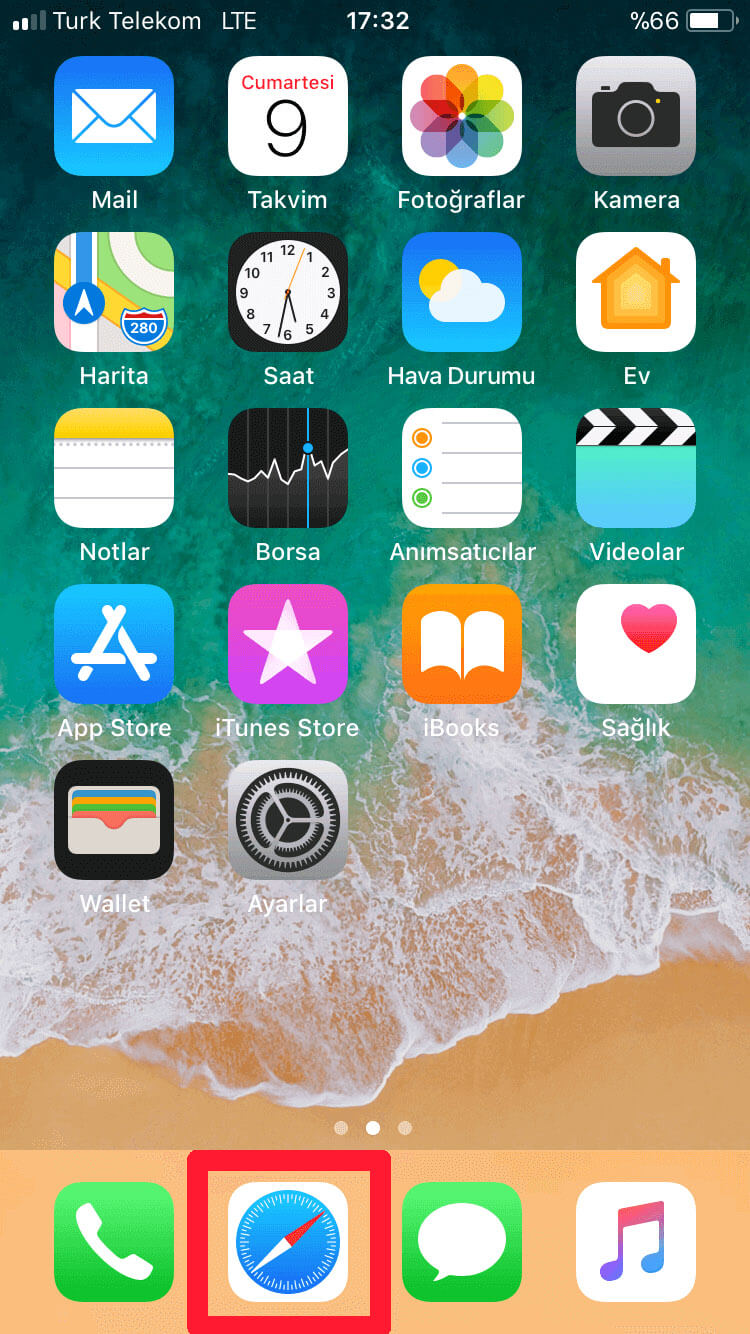
Task: Open the Sağlık health app
Action: click(x=636, y=643)
